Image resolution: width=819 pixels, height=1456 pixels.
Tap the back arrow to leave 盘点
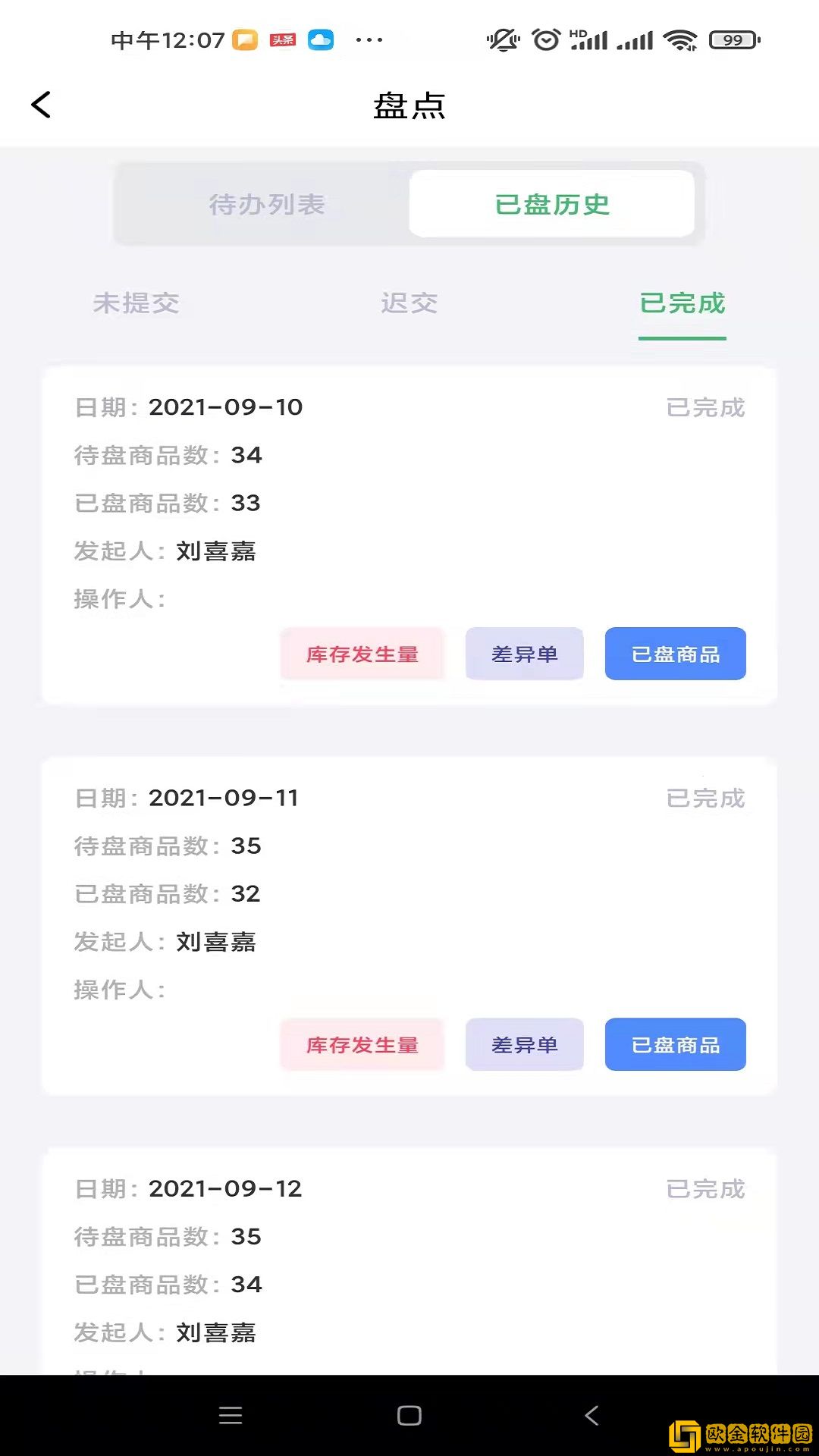pos(42,104)
